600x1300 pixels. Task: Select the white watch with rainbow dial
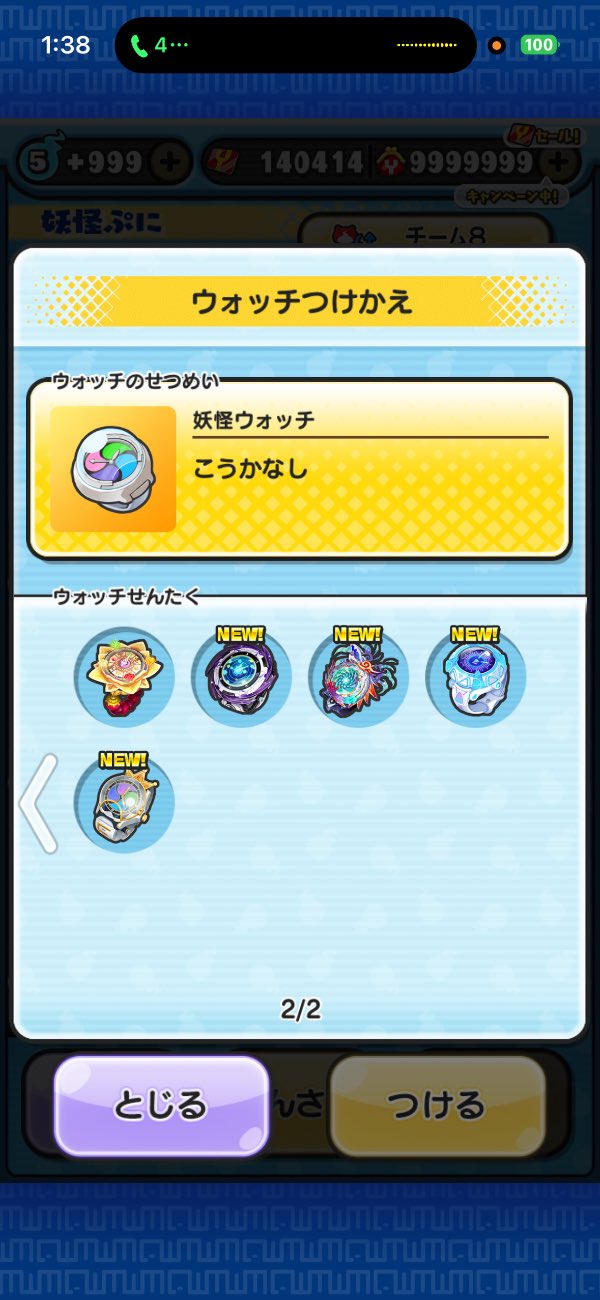click(125, 802)
